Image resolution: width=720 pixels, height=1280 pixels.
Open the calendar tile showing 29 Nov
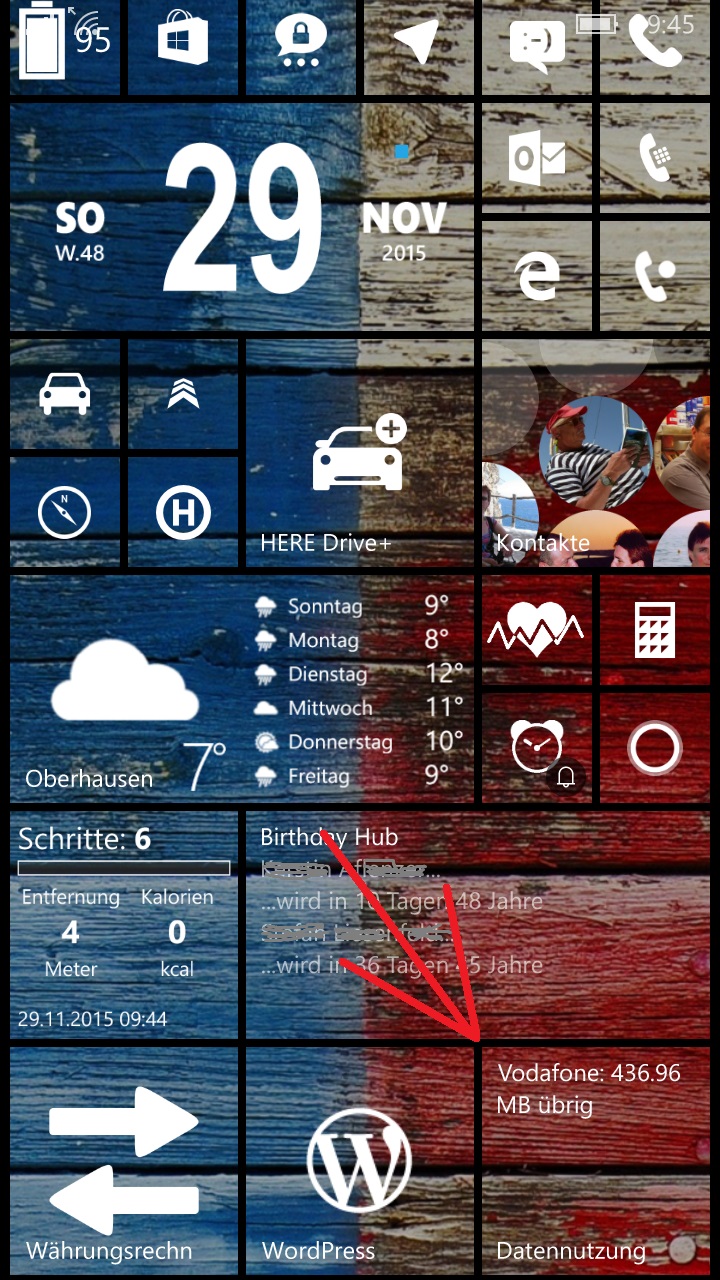pos(242,216)
